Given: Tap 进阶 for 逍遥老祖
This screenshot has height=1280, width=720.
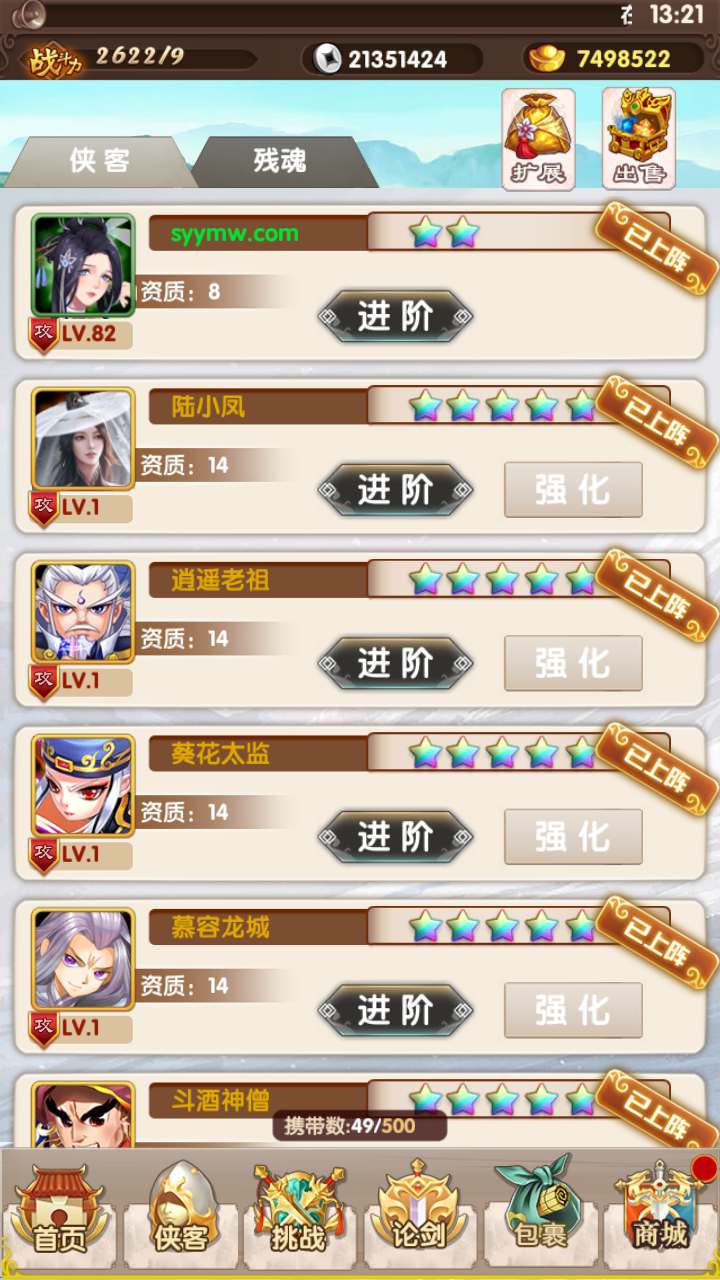Looking at the screenshot, I should coord(395,663).
